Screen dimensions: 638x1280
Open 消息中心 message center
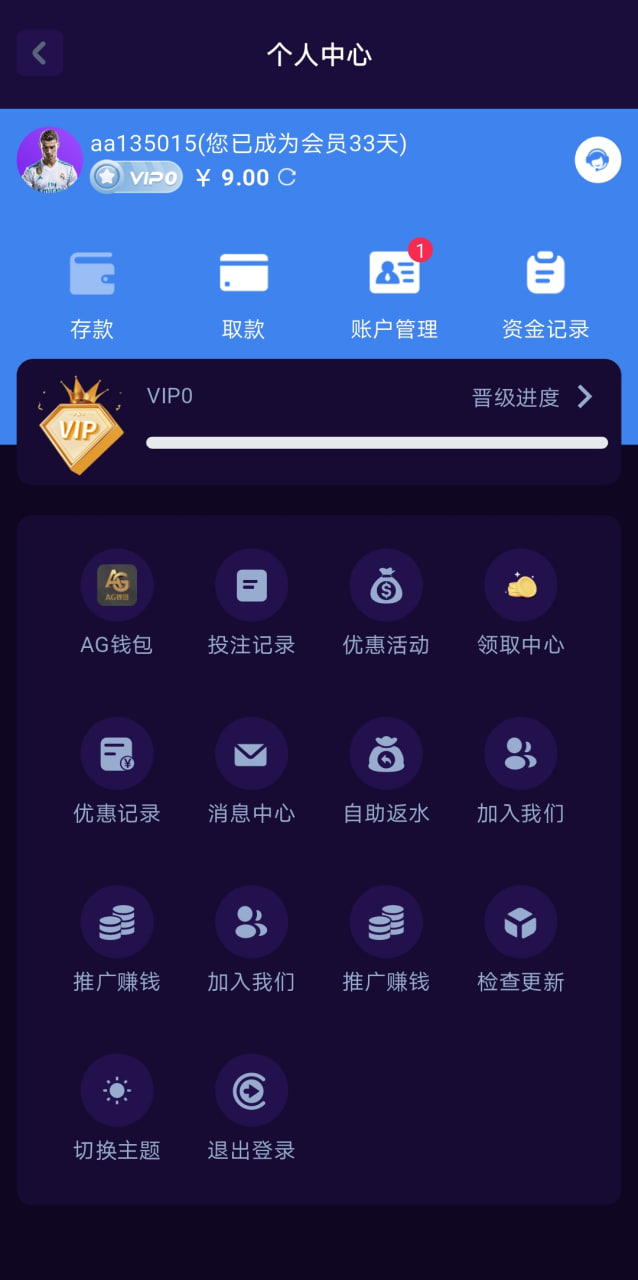251,771
